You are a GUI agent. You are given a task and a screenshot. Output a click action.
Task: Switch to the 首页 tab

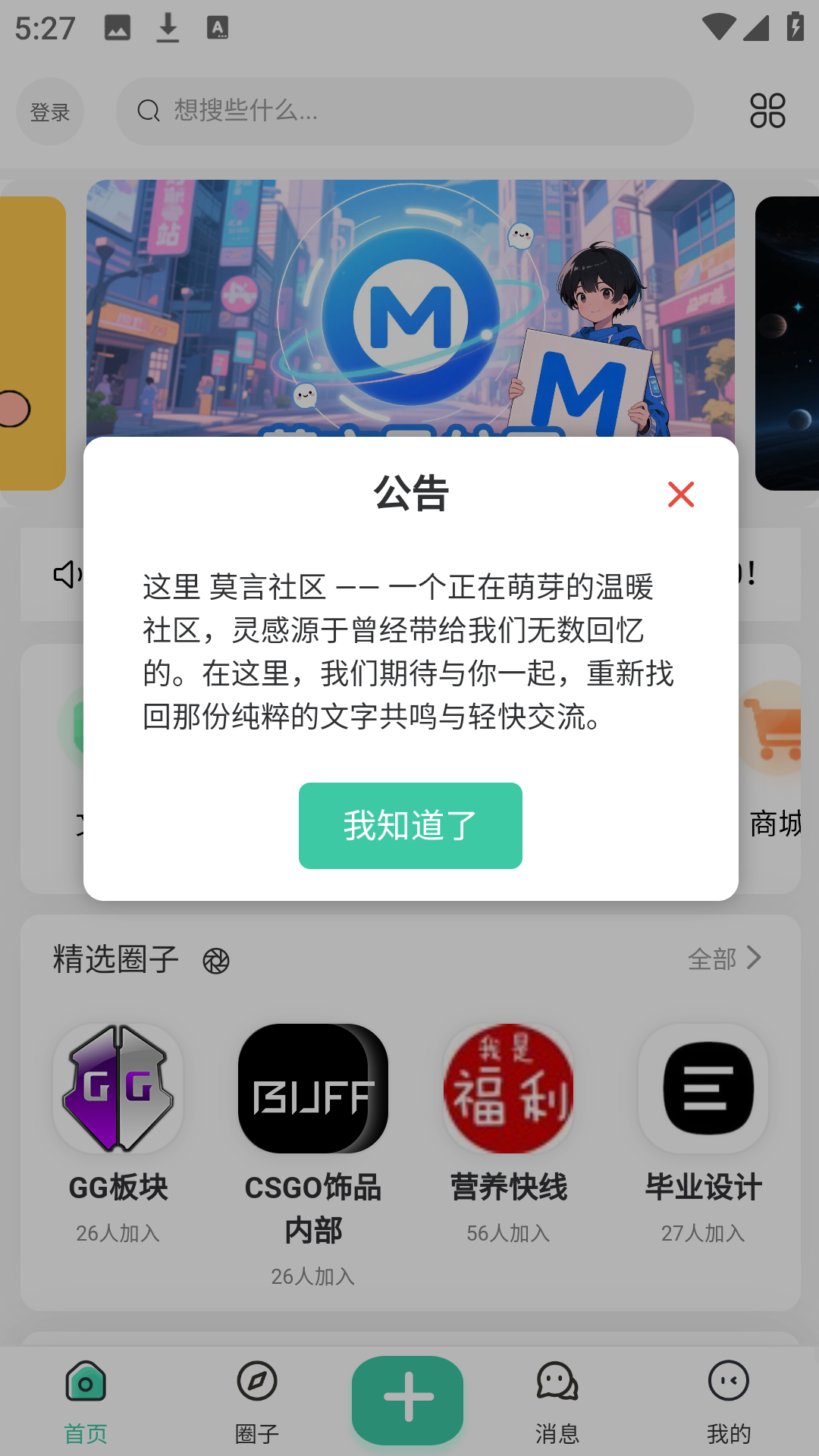(86, 1401)
